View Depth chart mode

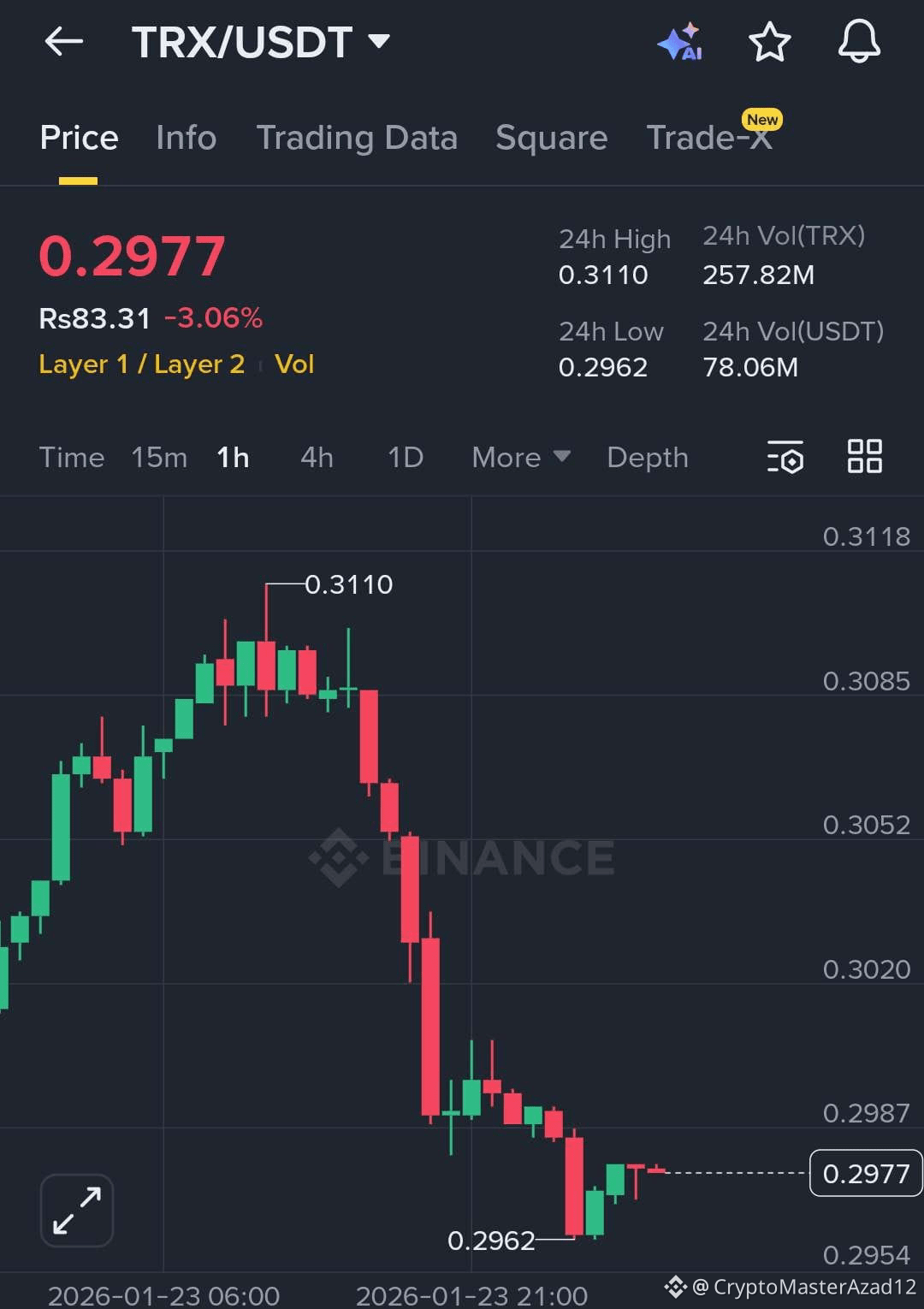(647, 458)
